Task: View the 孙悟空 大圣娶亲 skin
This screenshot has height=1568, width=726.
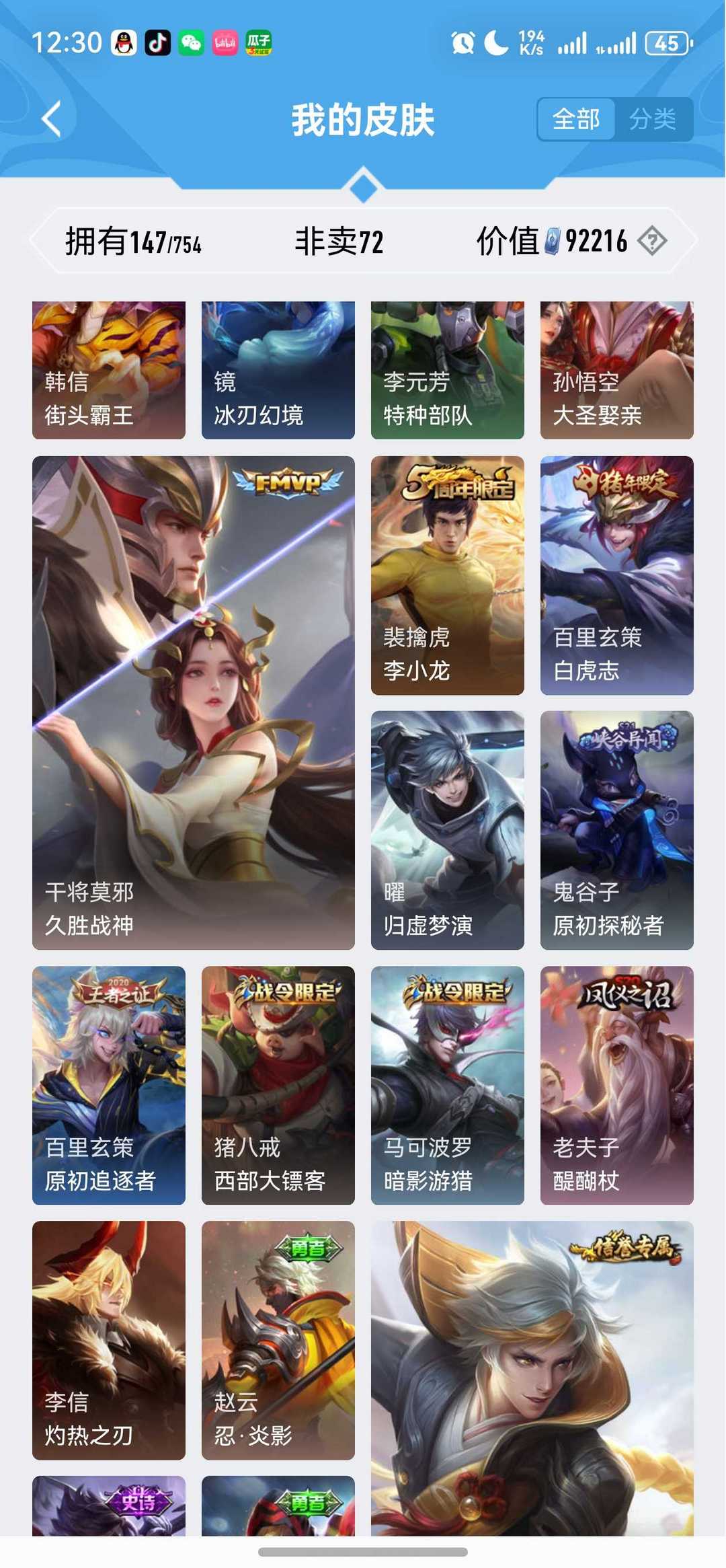Action: coord(616,371)
